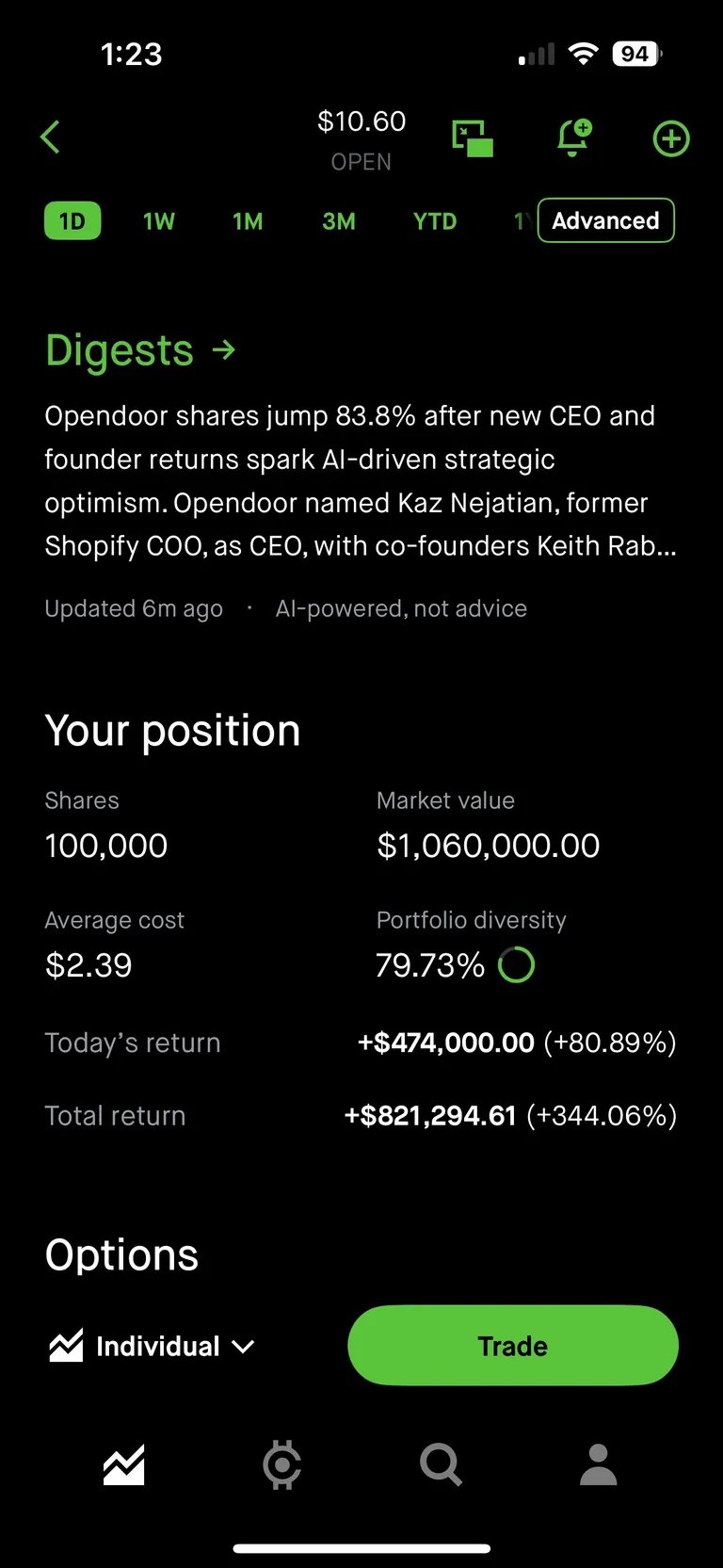Select the crypto tab icon
This screenshot has height=1568, width=723.
pos(281,1464)
